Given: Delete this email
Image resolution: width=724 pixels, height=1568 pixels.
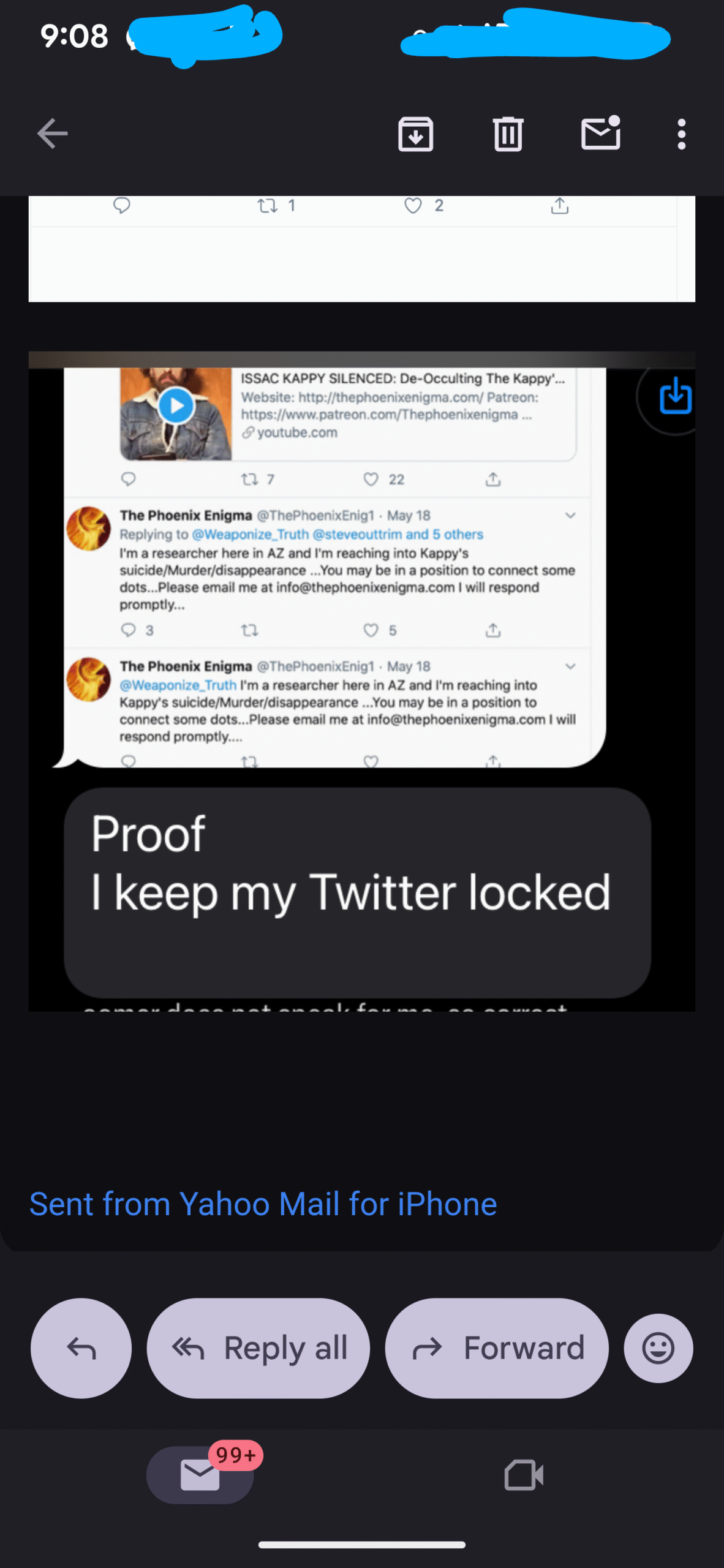Looking at the screenshot, I should coord(508,134).
